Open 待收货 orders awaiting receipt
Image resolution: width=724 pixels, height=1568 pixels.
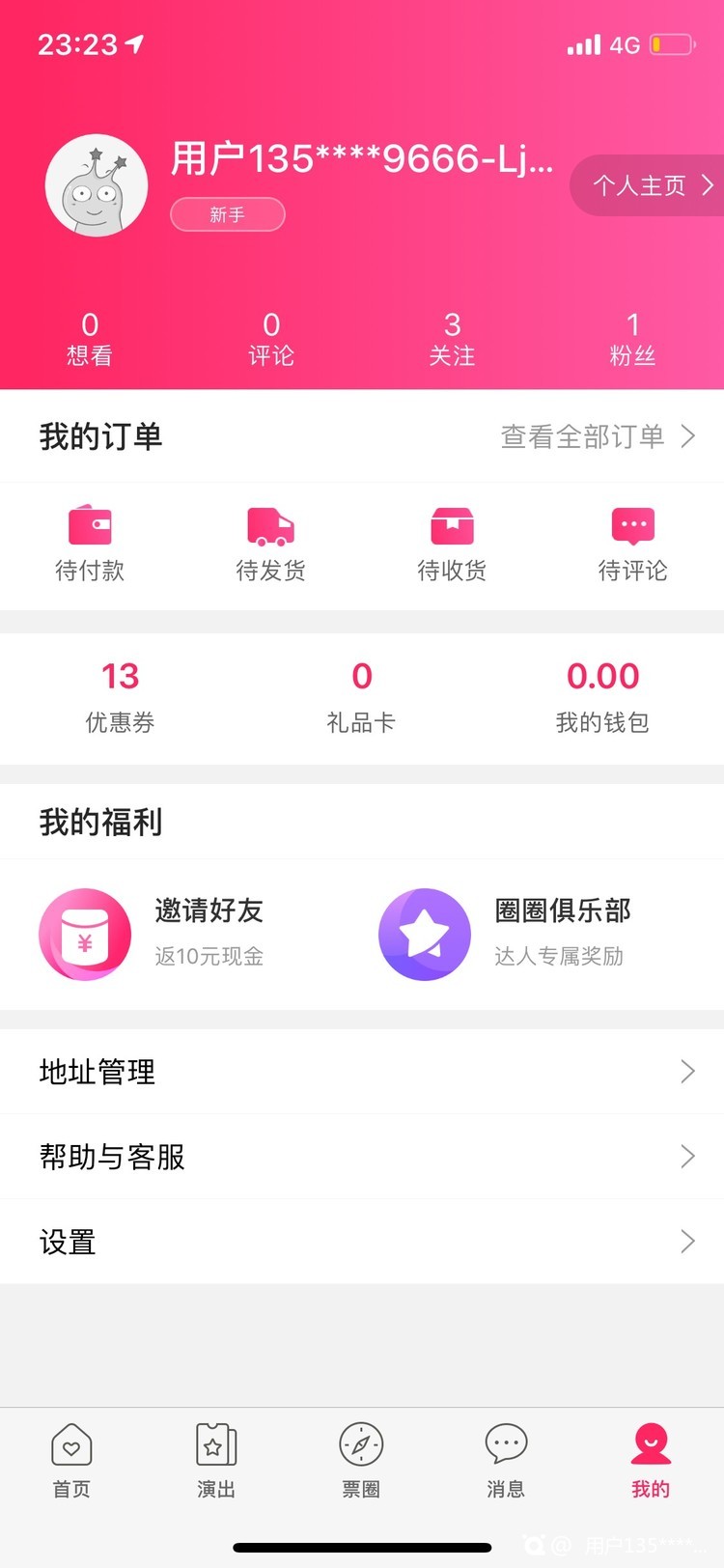[452, 544]
